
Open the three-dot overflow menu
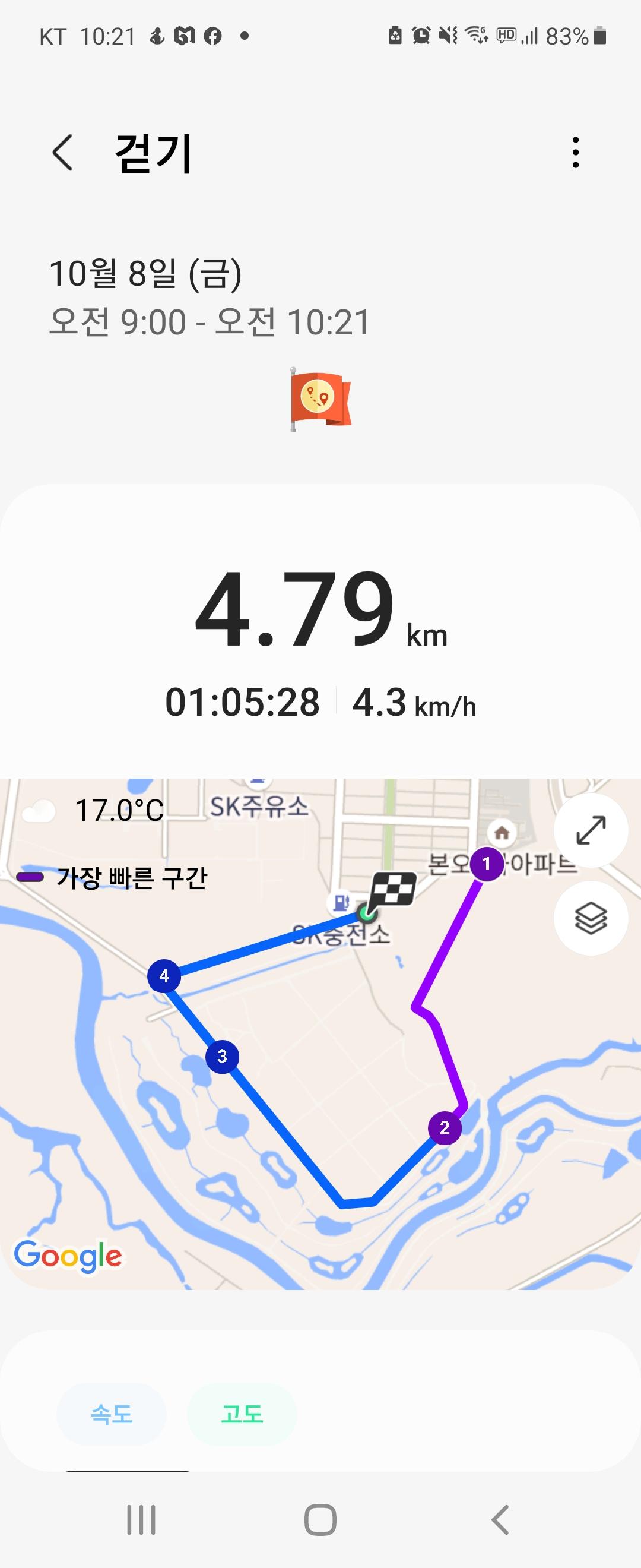click(x=575, y=153)
